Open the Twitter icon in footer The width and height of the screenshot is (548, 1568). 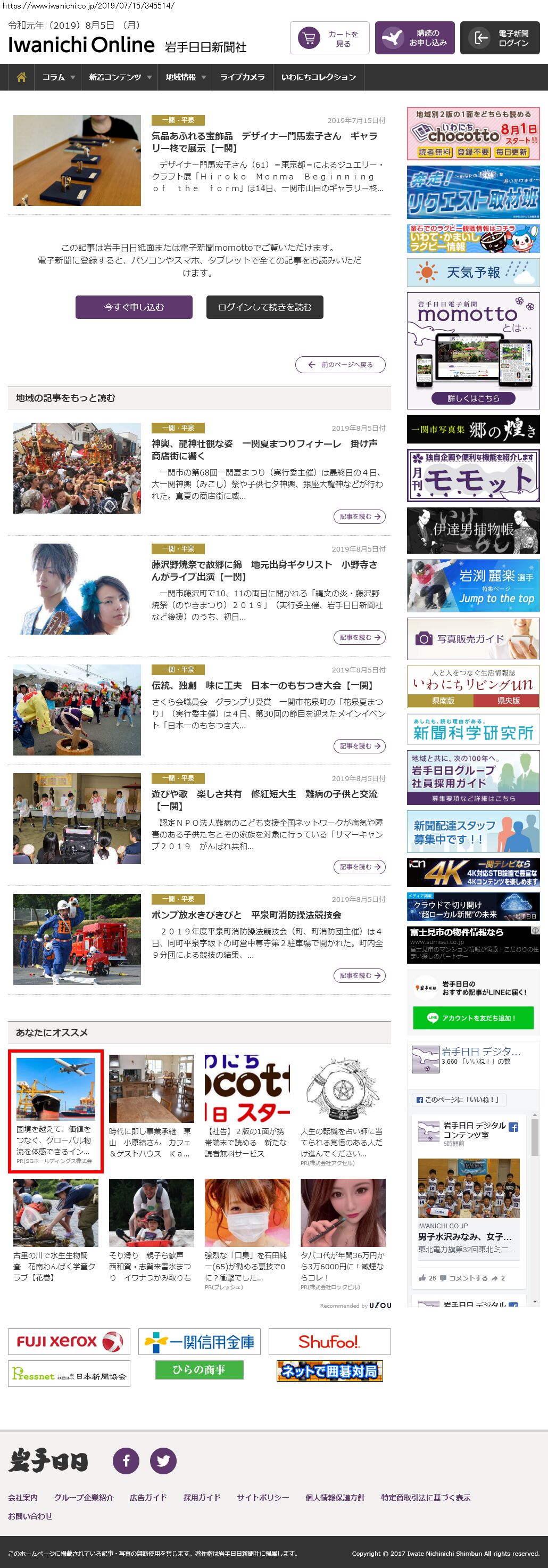pos(163,1461)
